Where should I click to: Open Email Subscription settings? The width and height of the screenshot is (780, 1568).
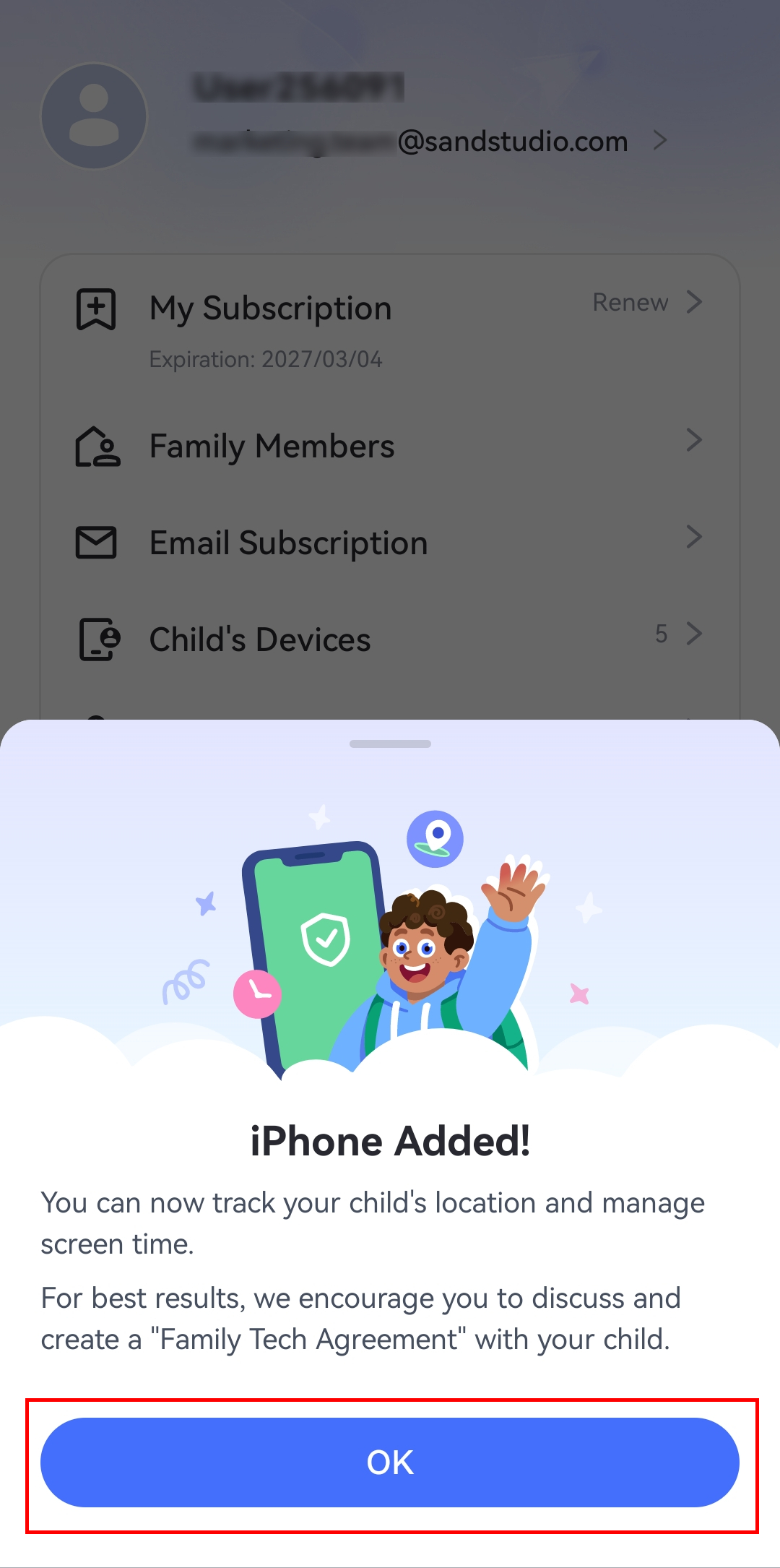click(390, 543)
